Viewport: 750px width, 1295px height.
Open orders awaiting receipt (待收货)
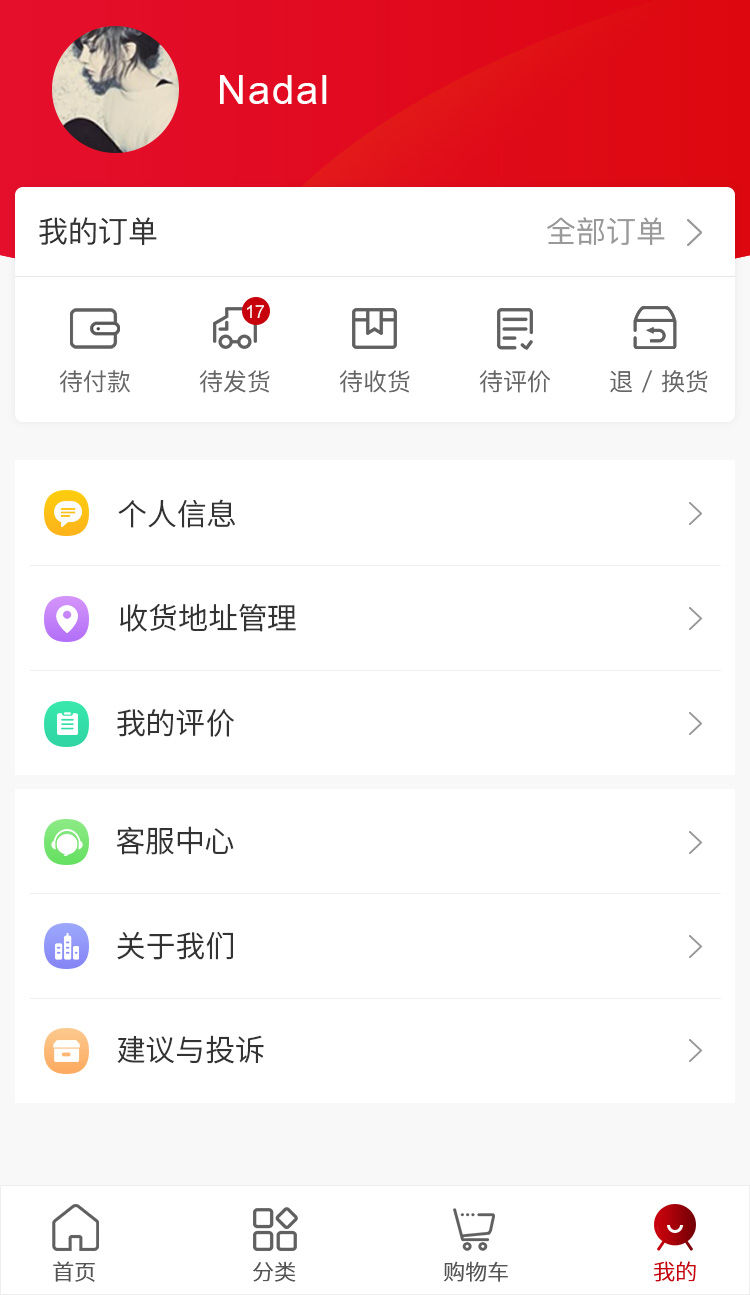click(x=375, y=350)
